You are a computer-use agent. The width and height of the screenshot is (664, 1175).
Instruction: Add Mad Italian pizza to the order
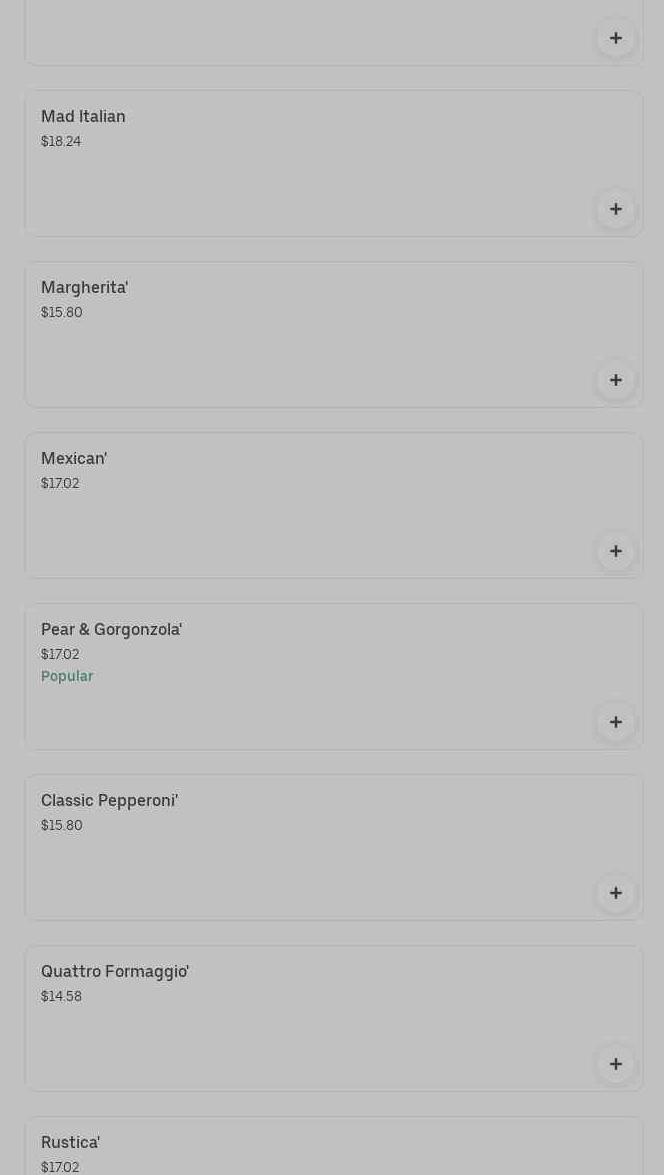tap(616, 209)
